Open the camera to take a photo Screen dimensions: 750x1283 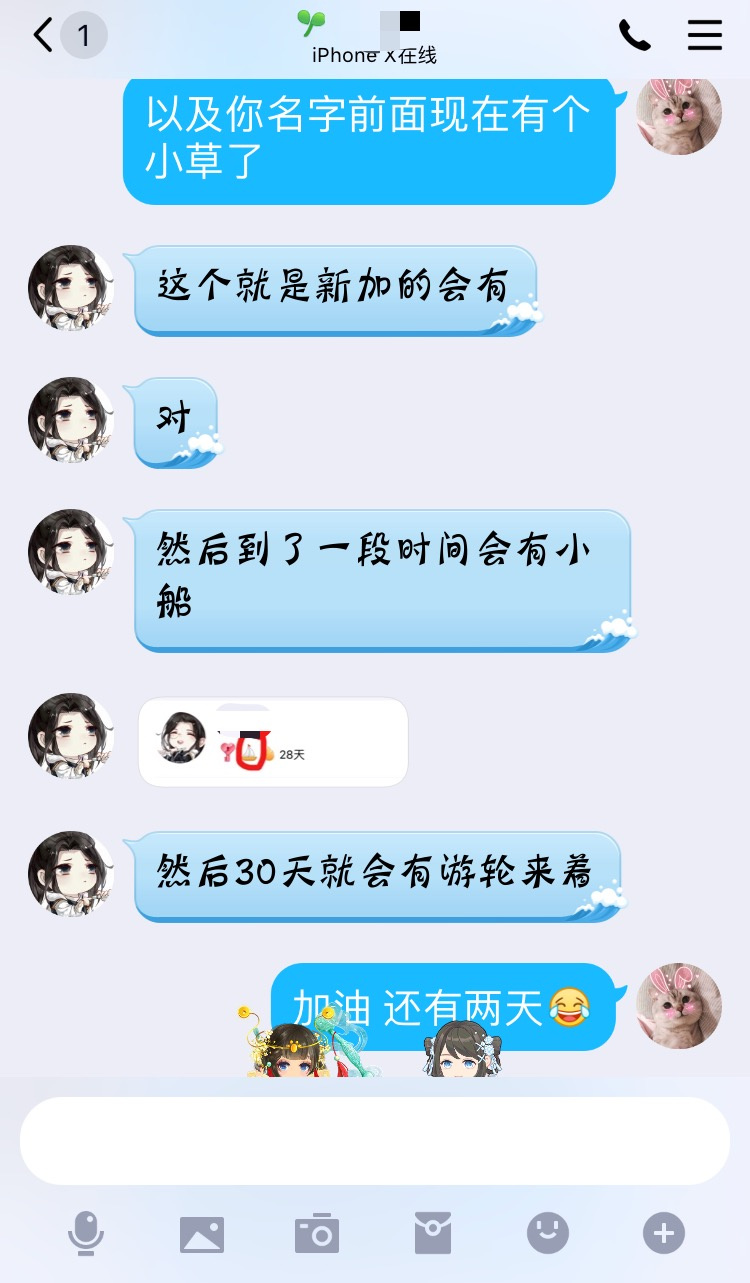317,1234
